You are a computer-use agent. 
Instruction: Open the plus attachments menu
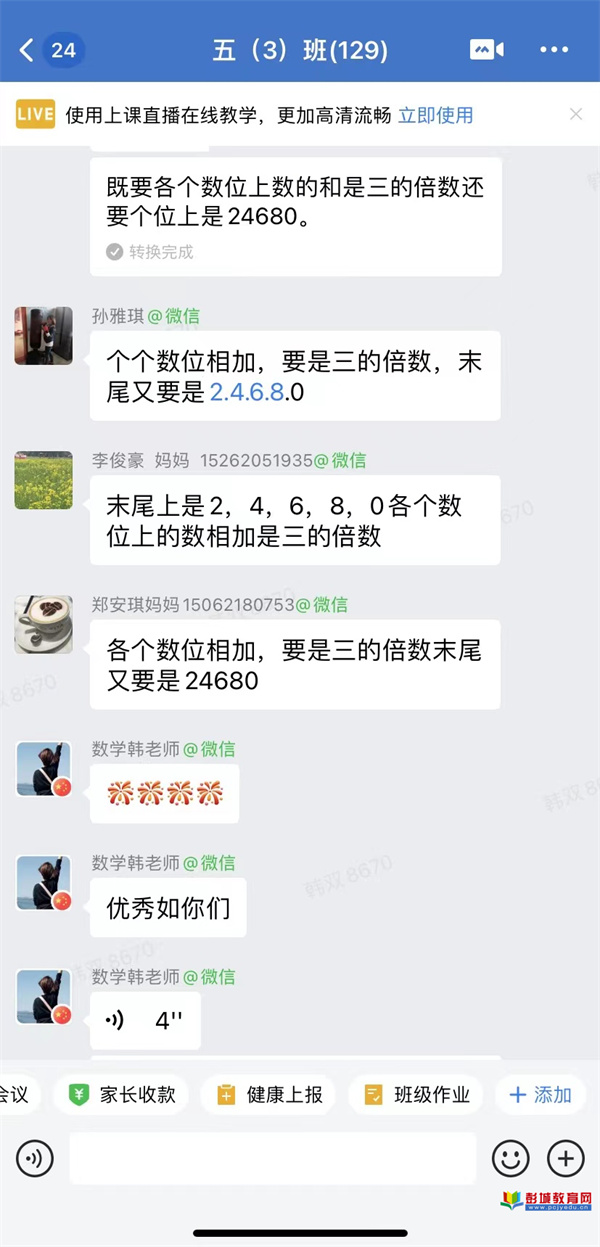point(565,1159)
